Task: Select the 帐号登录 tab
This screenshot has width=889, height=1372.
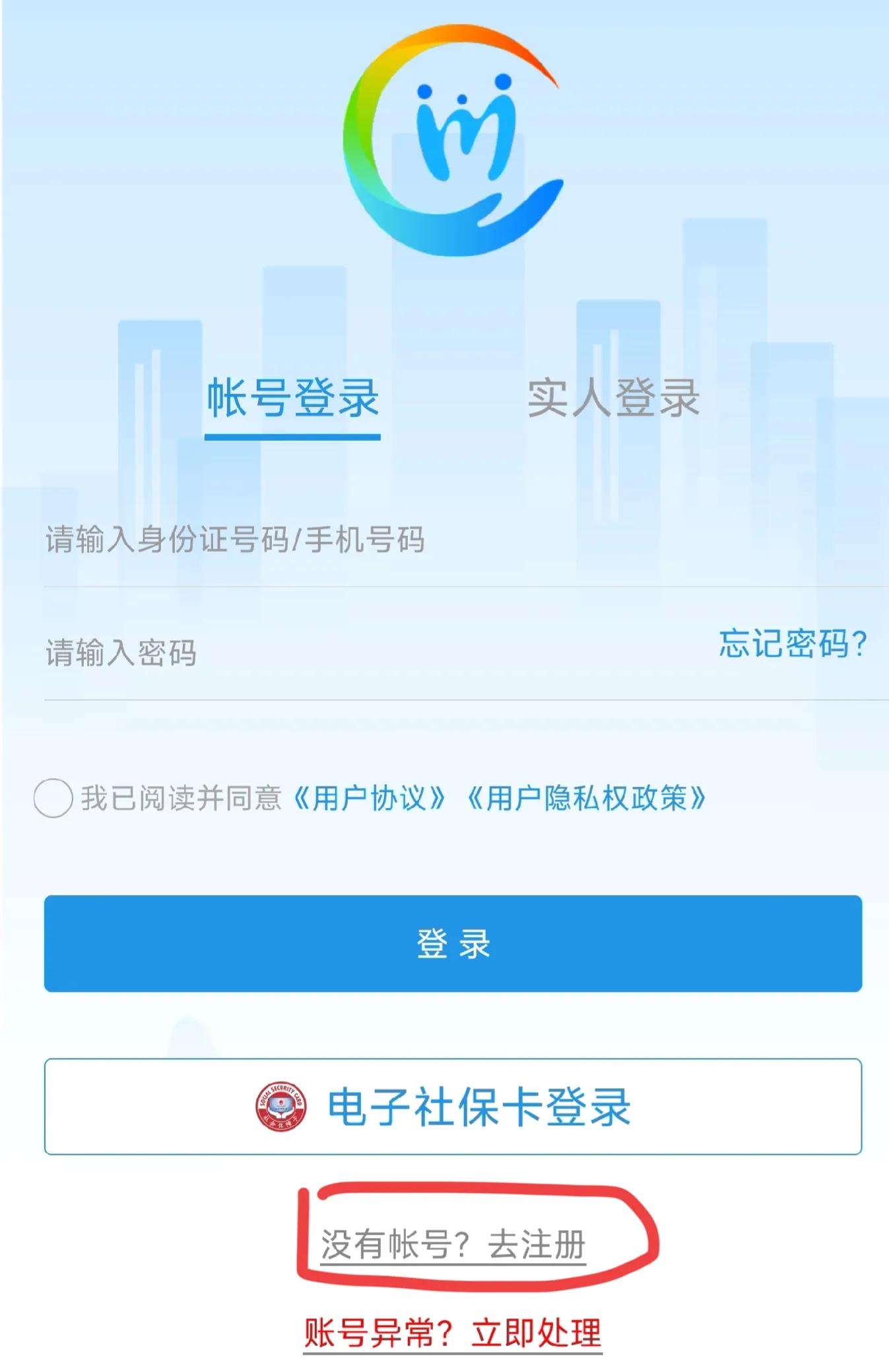Action: [x=294, y=397]
